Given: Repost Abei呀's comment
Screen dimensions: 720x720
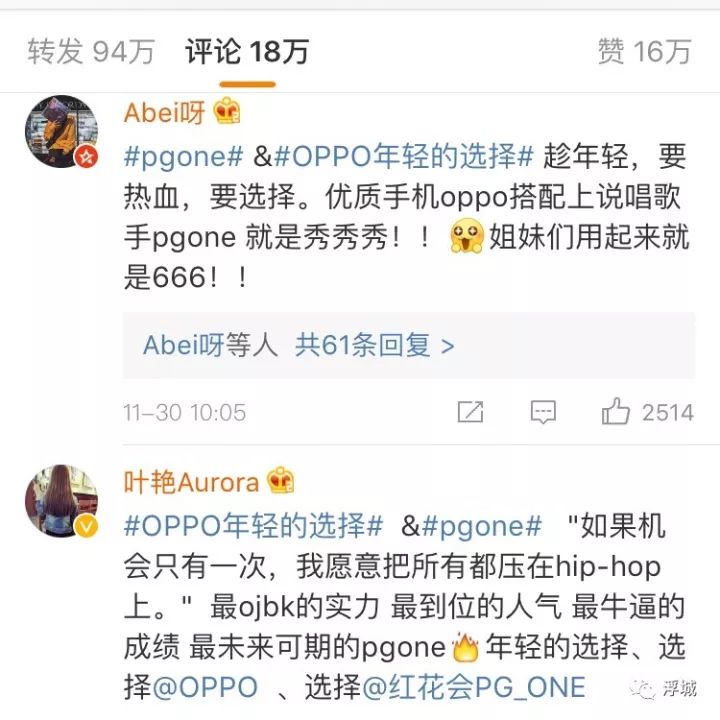Looking at the screenshot, I should click(470, 412).
